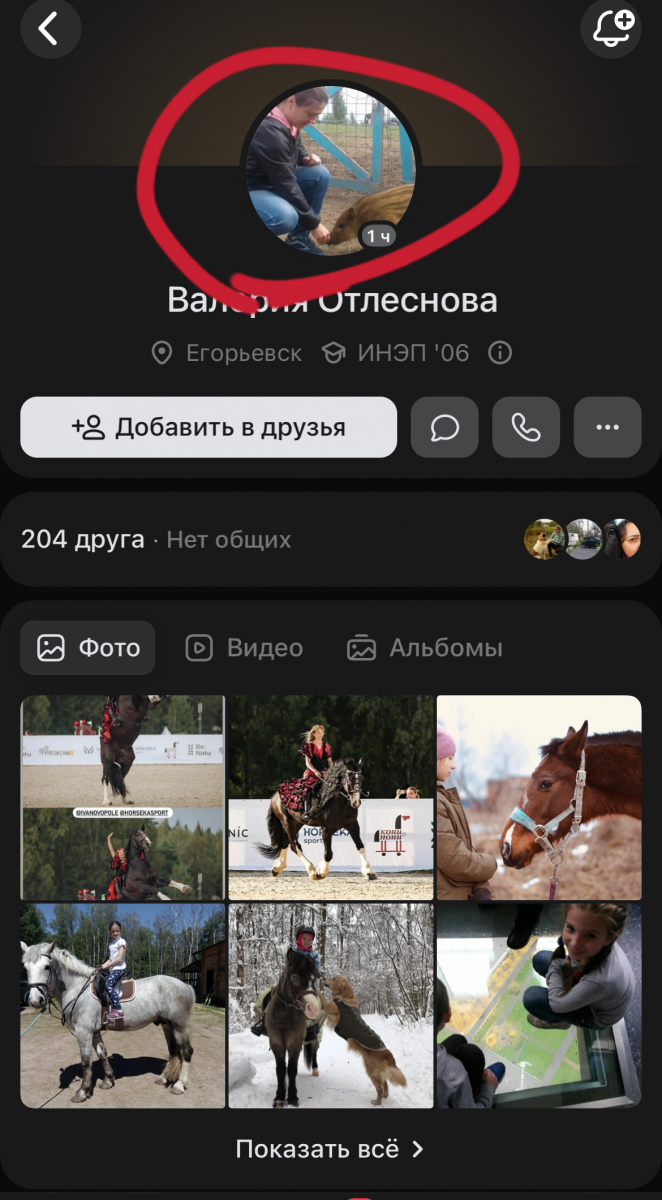Screen dimensions: 662x1200
Task: Go back using the top-left arrow
Action: pyautogui.click(x=46, y=29)
